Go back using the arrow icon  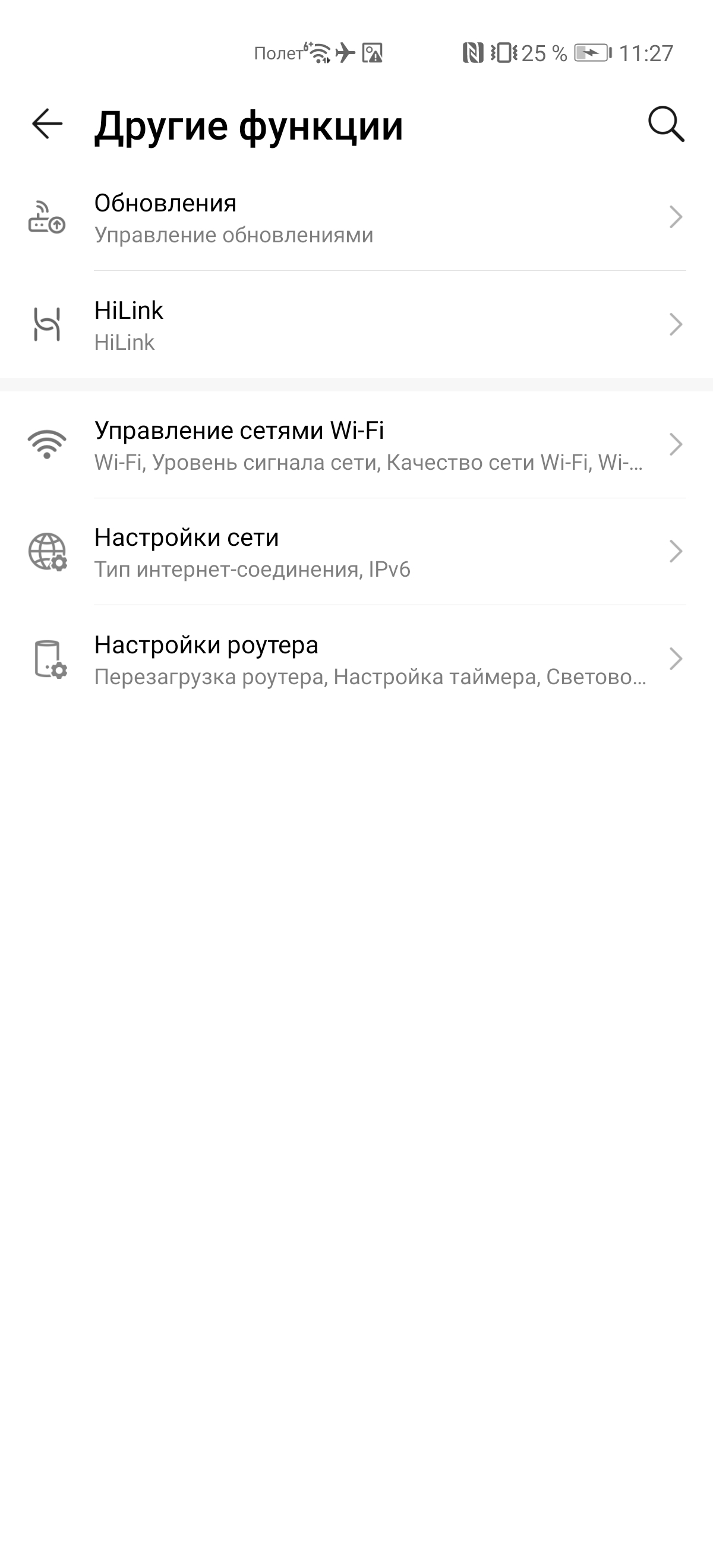pos(47,124)
